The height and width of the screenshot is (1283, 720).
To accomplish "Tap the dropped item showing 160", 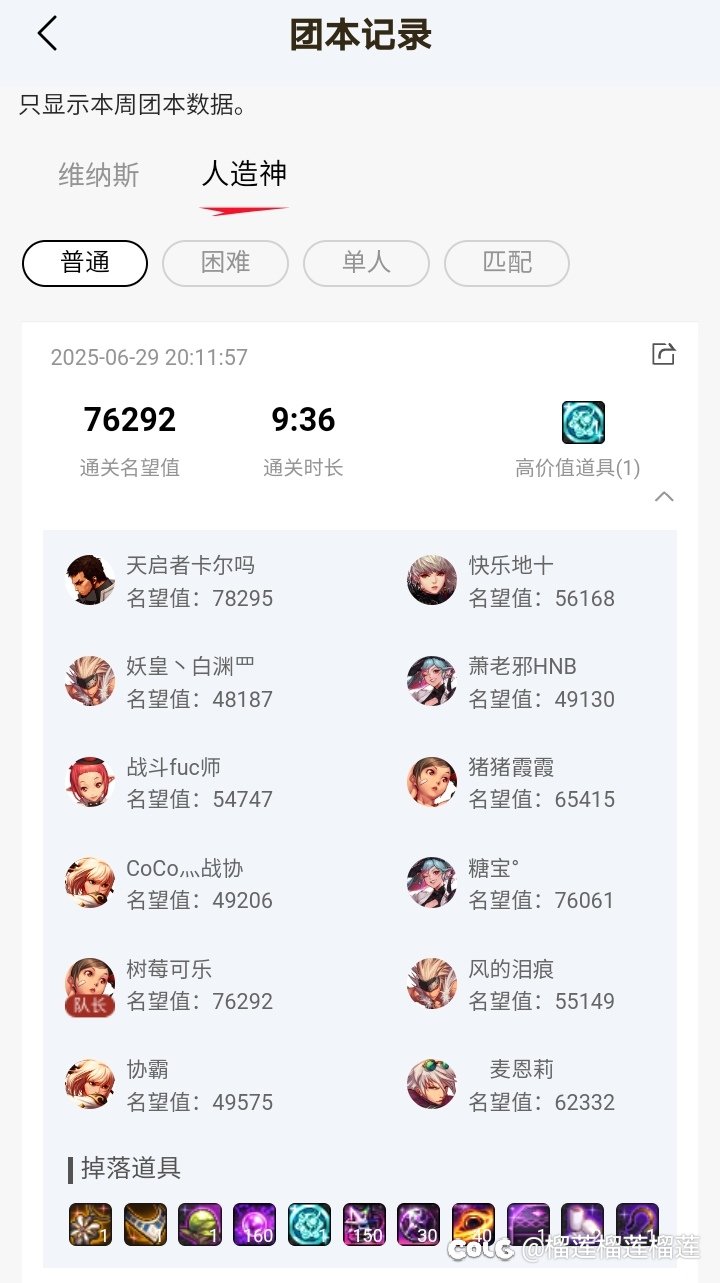I will pos(255,1225).
